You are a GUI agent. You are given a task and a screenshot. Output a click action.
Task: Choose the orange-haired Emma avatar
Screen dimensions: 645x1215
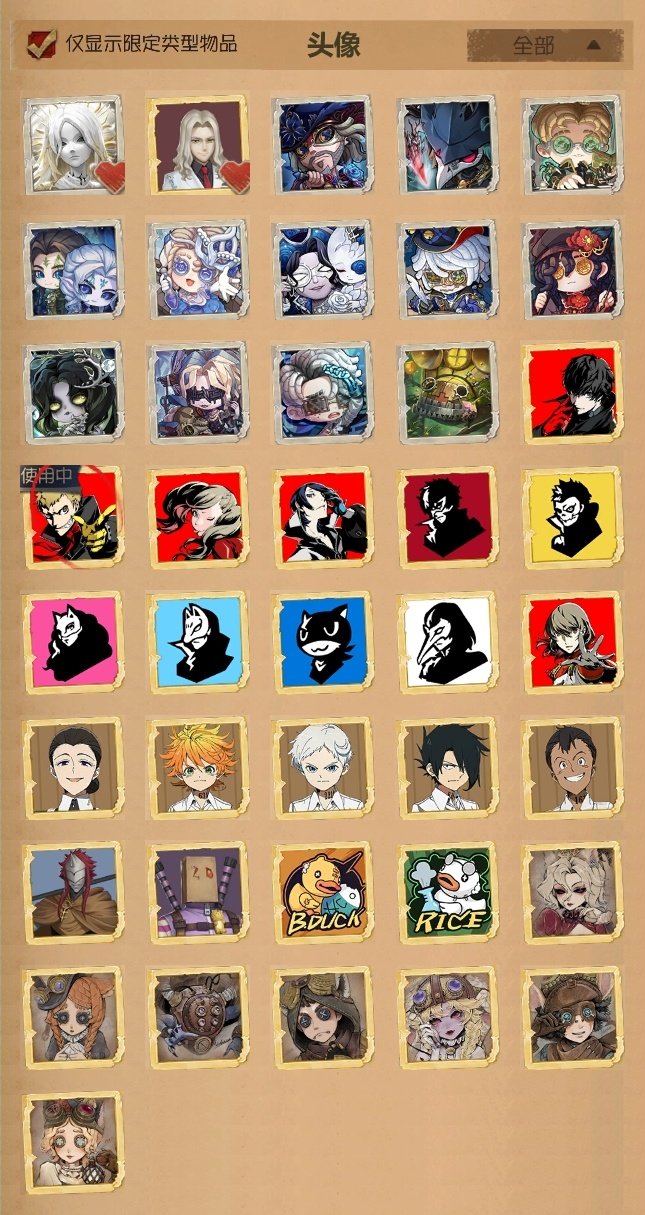pos(198,768)
